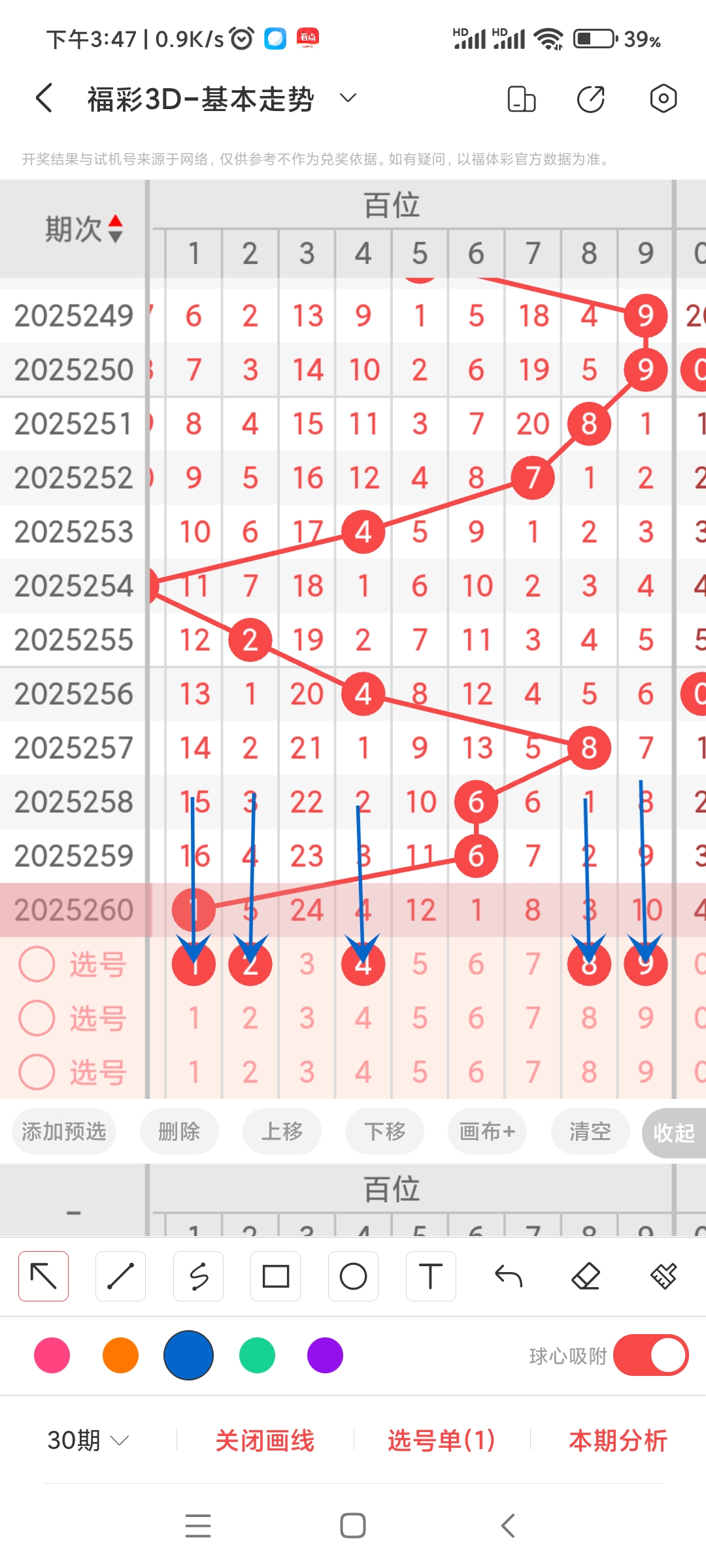
Task: Tap 添加预选 button
Action: click(x=64, y=1131)
